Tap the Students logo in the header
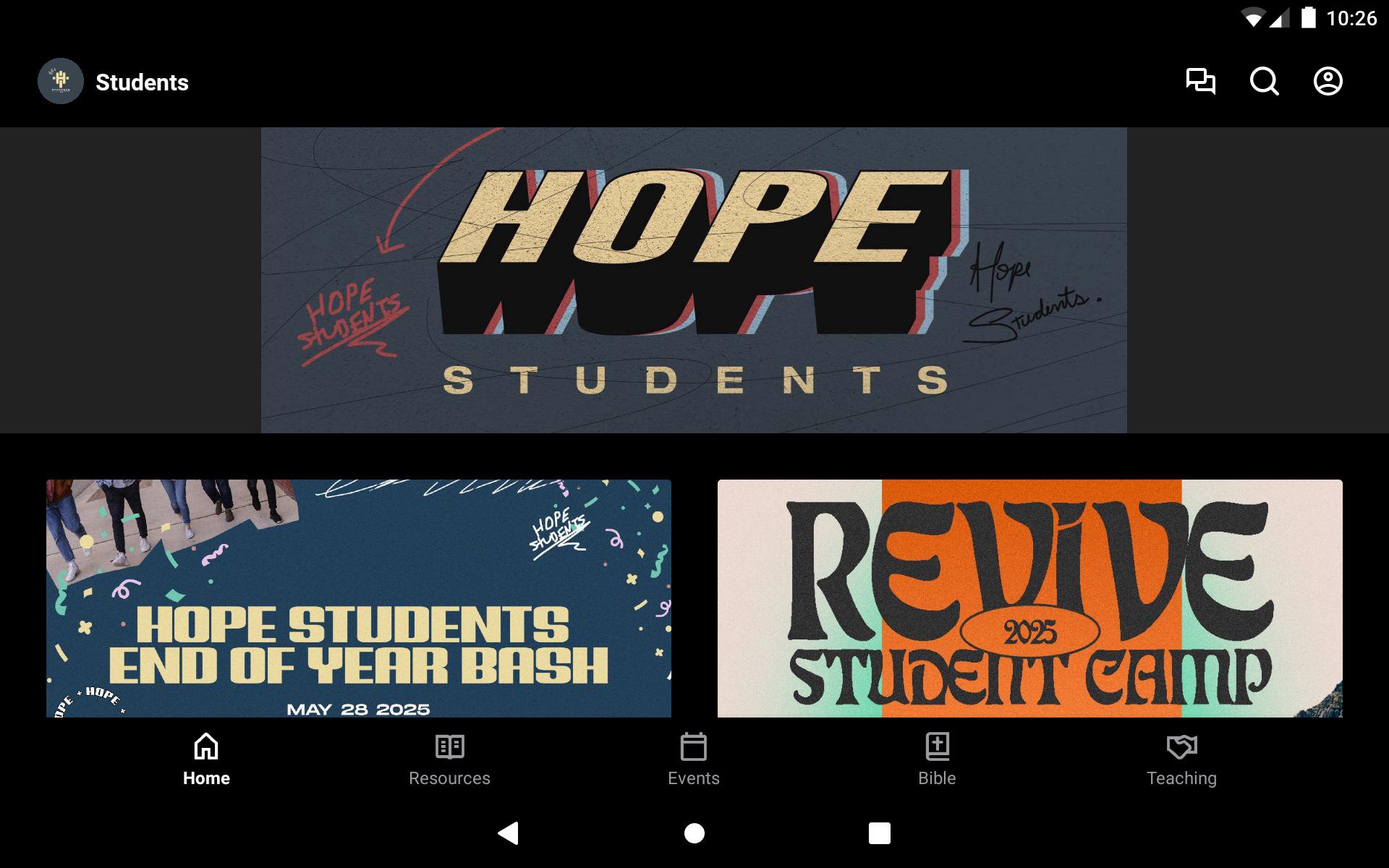This screenshot has width=1389, height=868. (61, 81)
